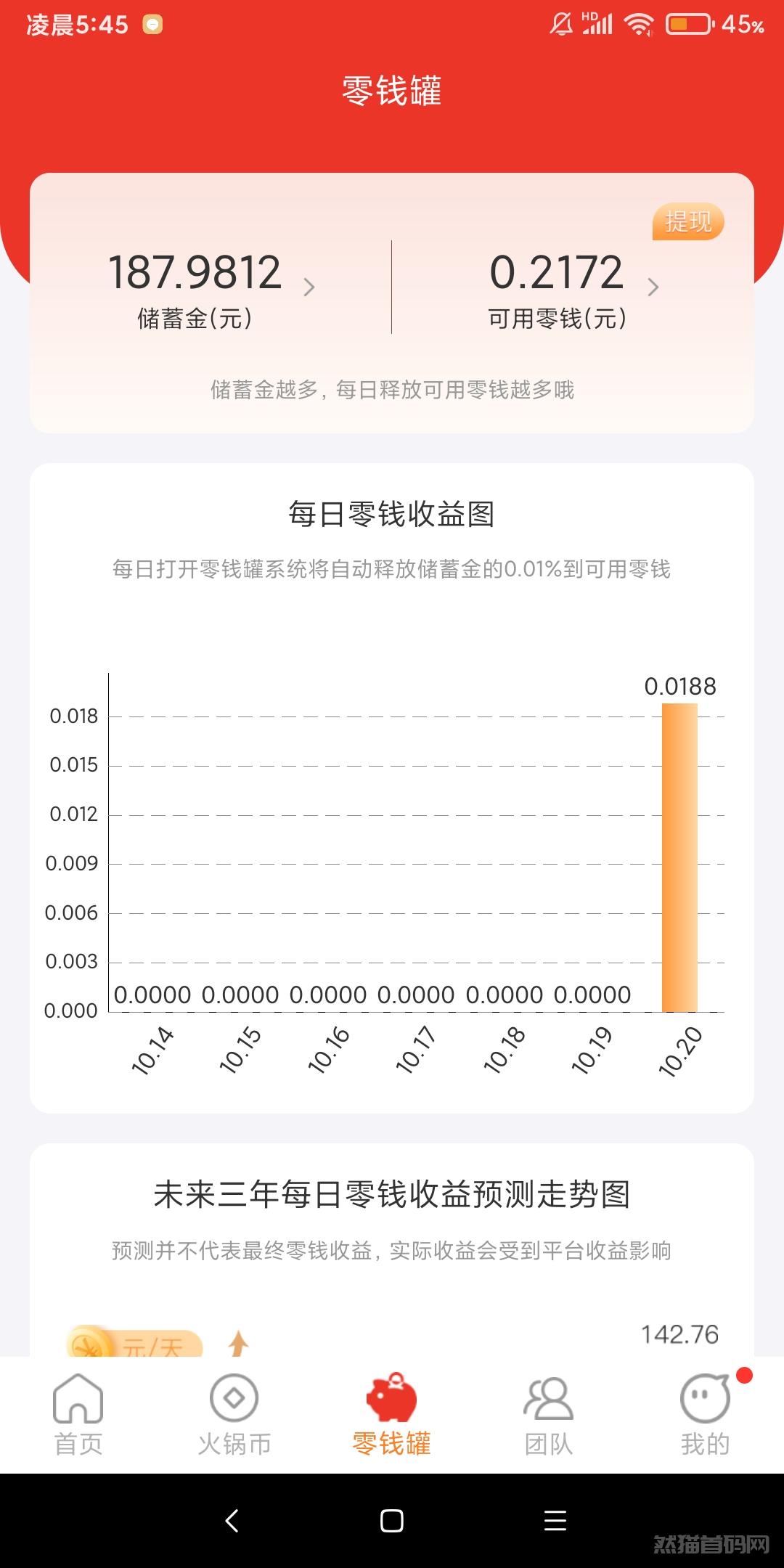This screenshot has height=1568, width=784.
Task: Tap the system back button
Action: click(232, 1520)
